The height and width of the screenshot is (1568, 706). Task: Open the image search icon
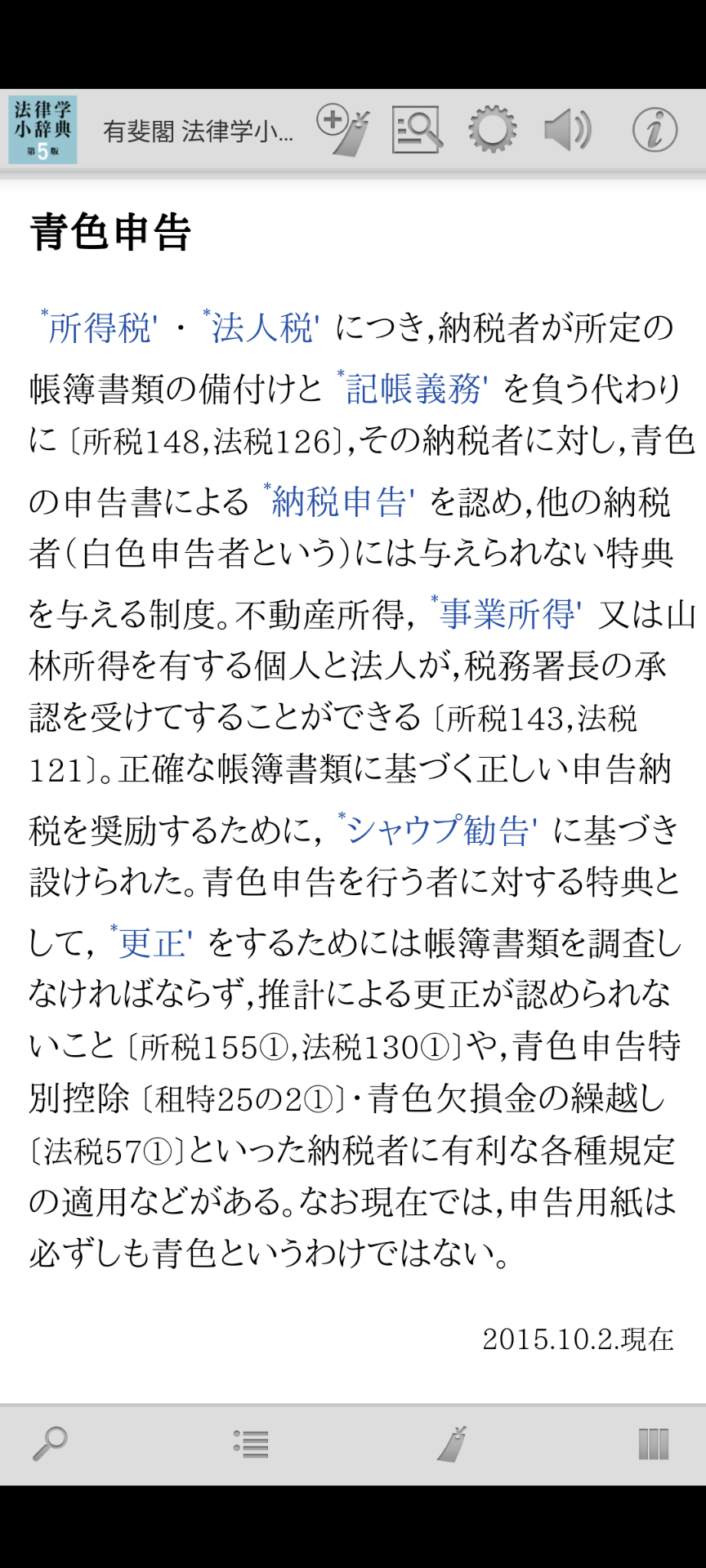pyautogui.click(x=417, y=130)
